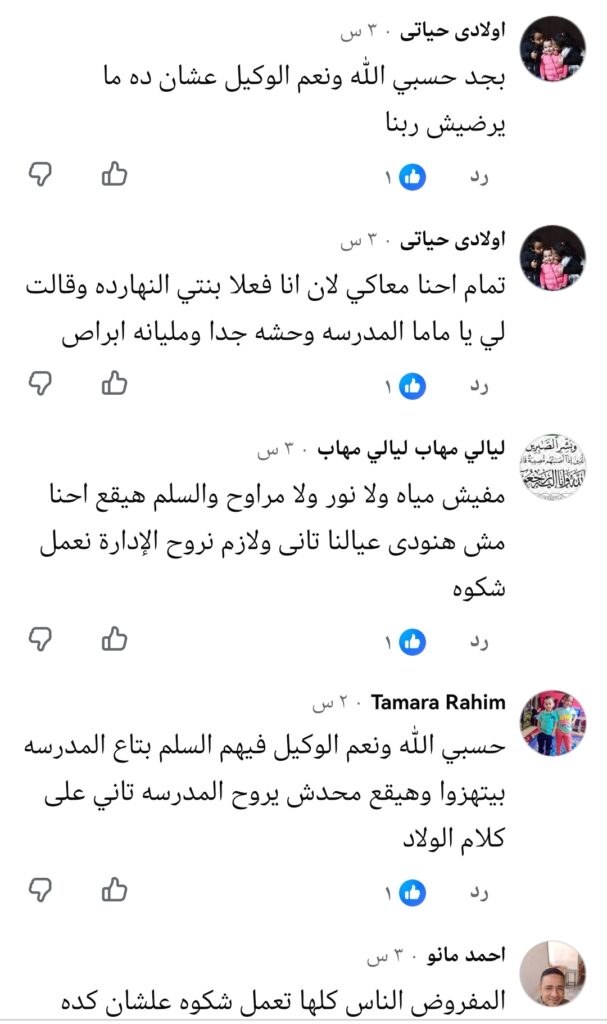Thumbs down ليالي مهاب's comment
The height and width of the screenshot is (1024, 607).
click(40, 639)
